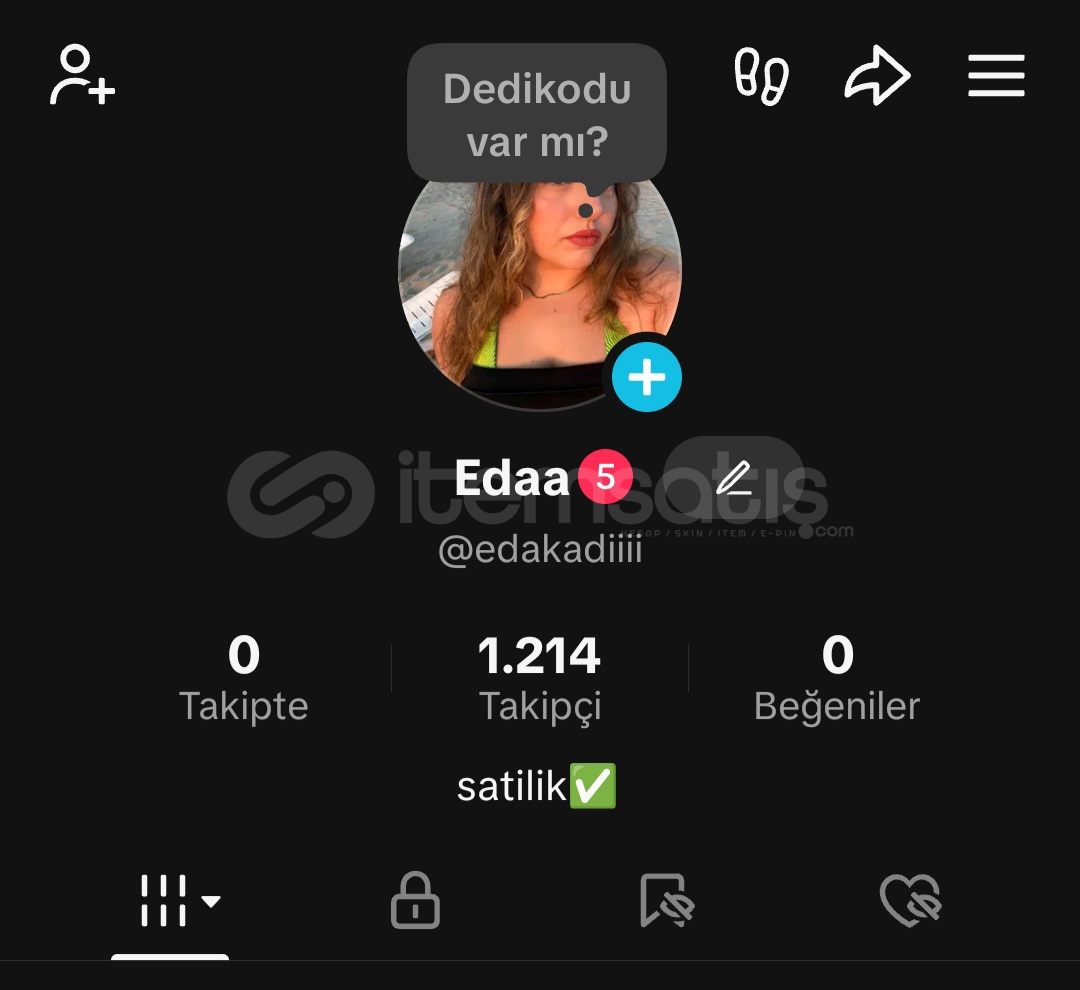Viewport: 1080px width, 990px height.
Task: Edit the name Edaa with pencil icon
Action: pyautogui.click(x=734, y=478)
